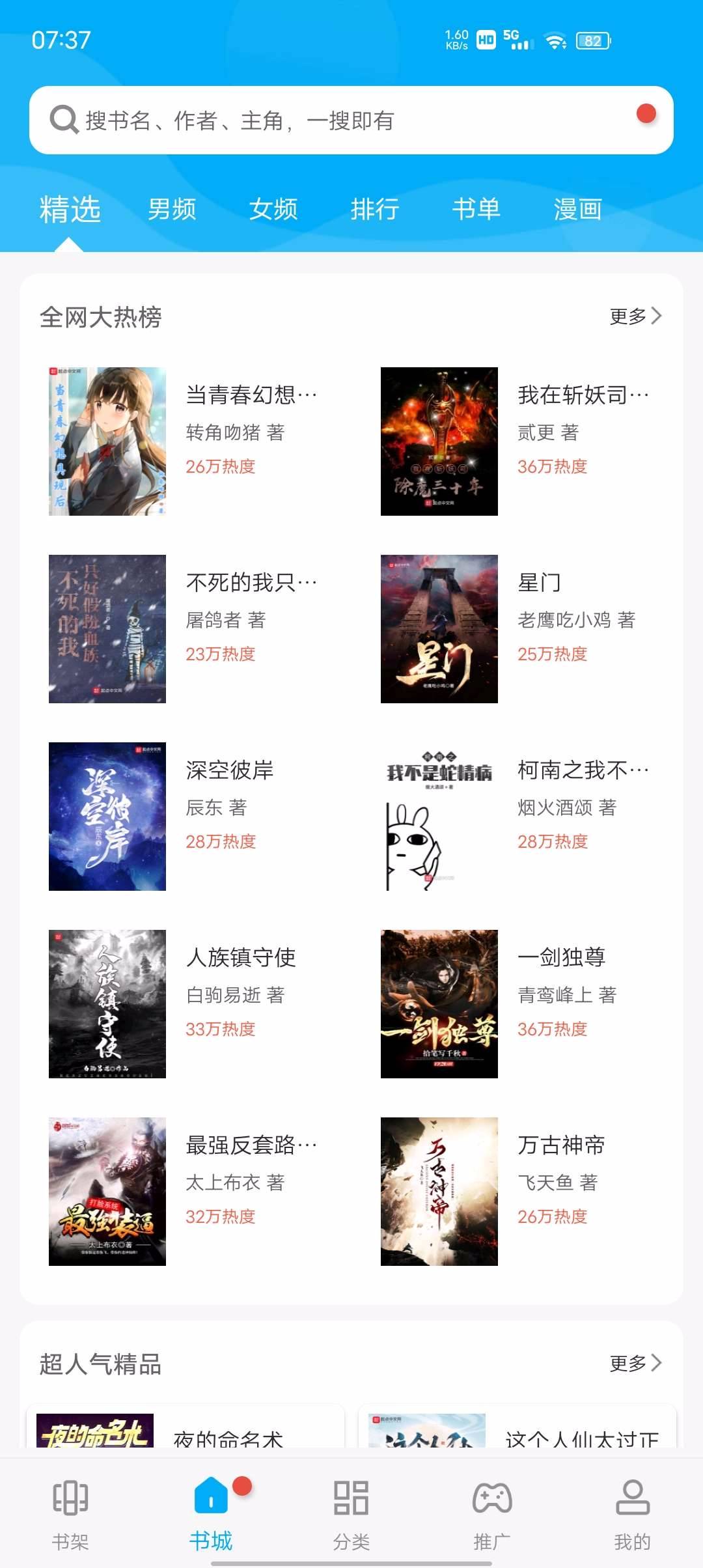This screenshot has height=1568, width=703.
Task: Go to the 书单 tab
Action: 476,210
